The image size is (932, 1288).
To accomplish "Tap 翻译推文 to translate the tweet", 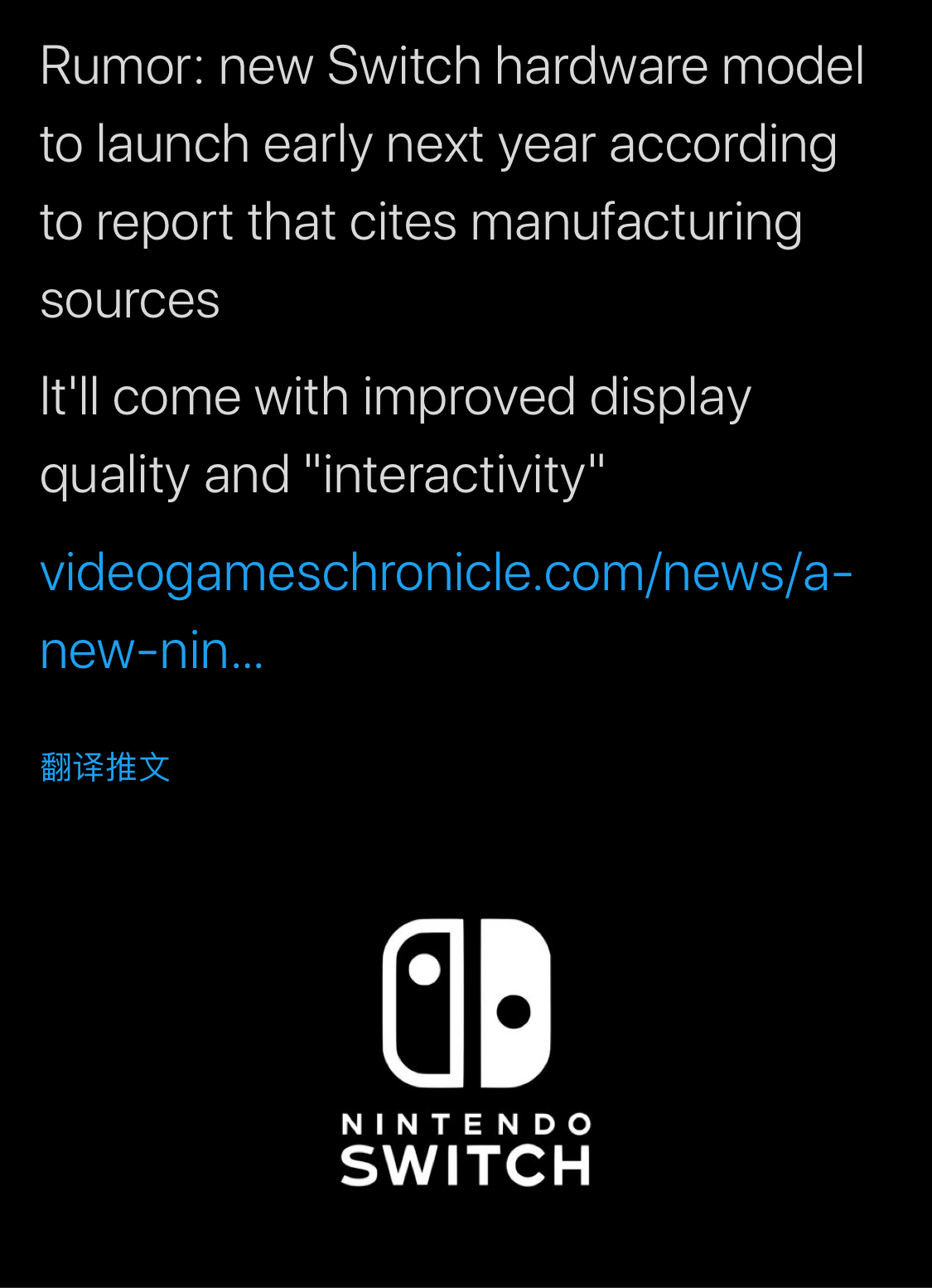I will click(105, 767).
